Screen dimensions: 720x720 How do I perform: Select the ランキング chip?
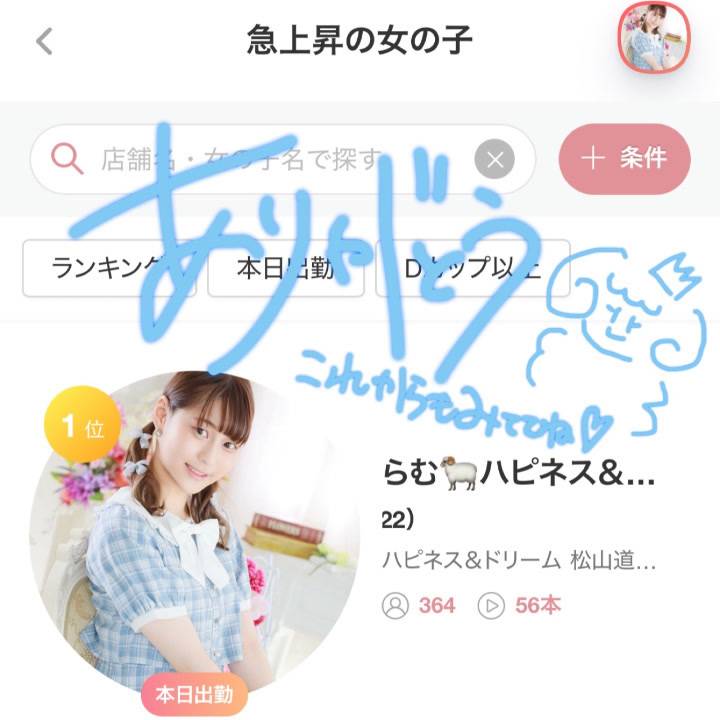(x=110, y=268)
